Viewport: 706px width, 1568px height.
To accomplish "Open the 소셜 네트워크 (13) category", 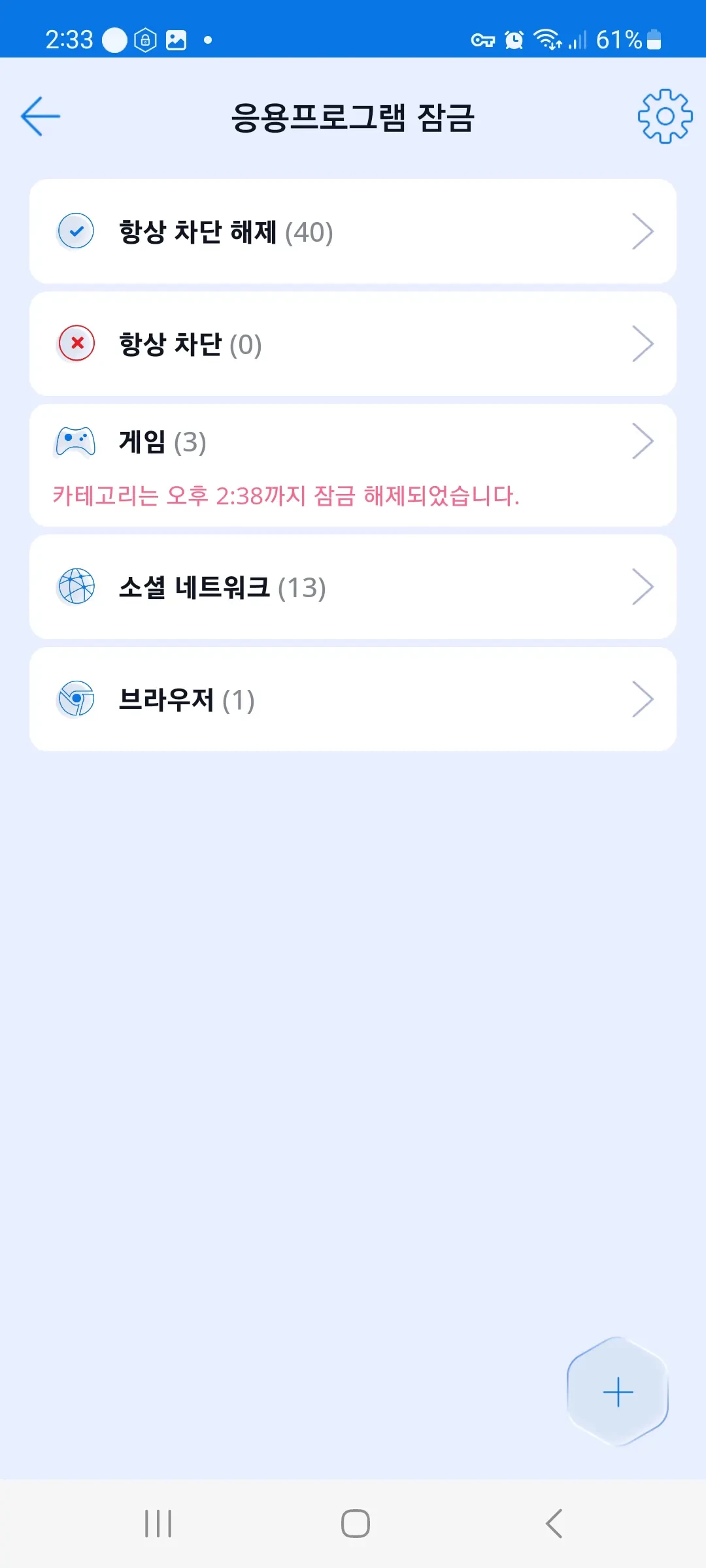I will (353, 587).
